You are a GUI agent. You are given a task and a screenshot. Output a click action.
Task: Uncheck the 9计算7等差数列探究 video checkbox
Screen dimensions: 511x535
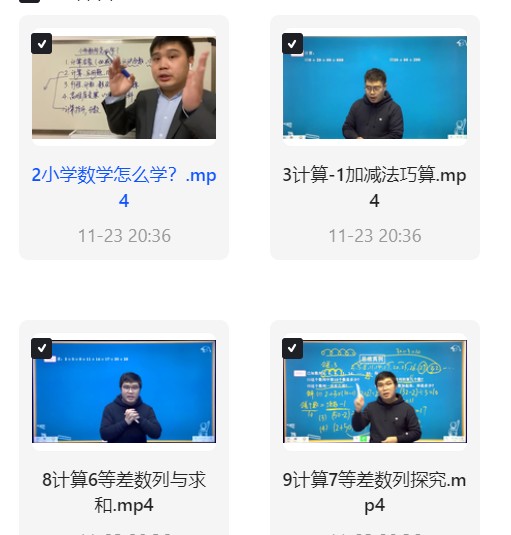292,348
